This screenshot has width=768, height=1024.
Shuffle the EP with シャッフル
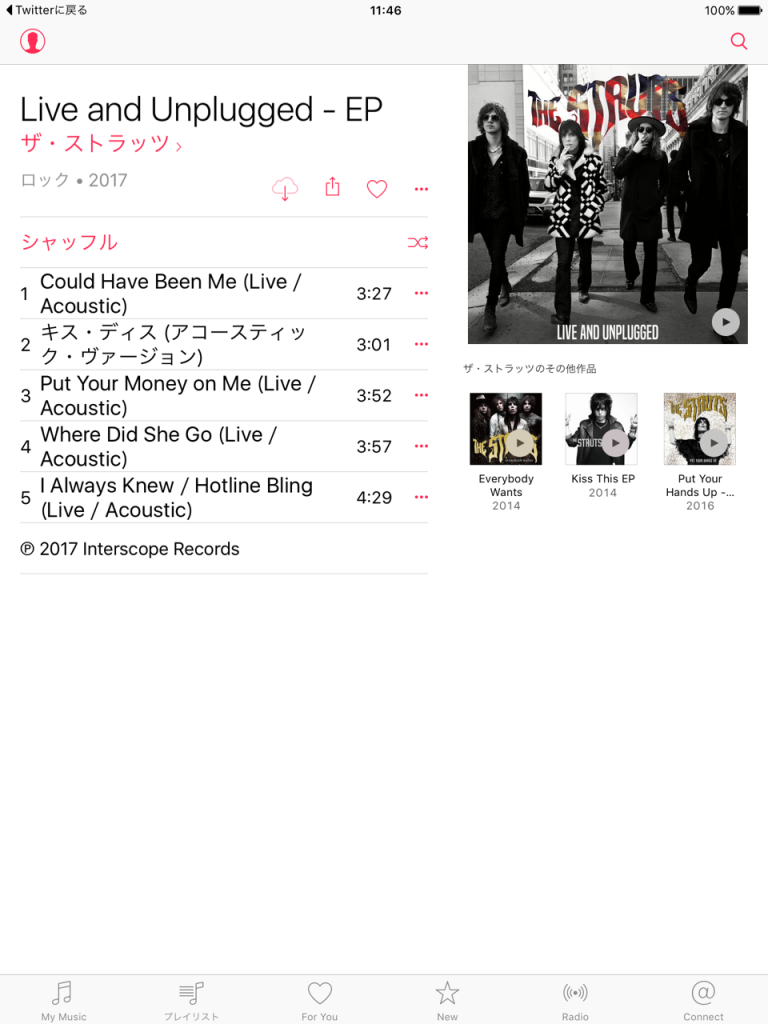pos(70,242)
